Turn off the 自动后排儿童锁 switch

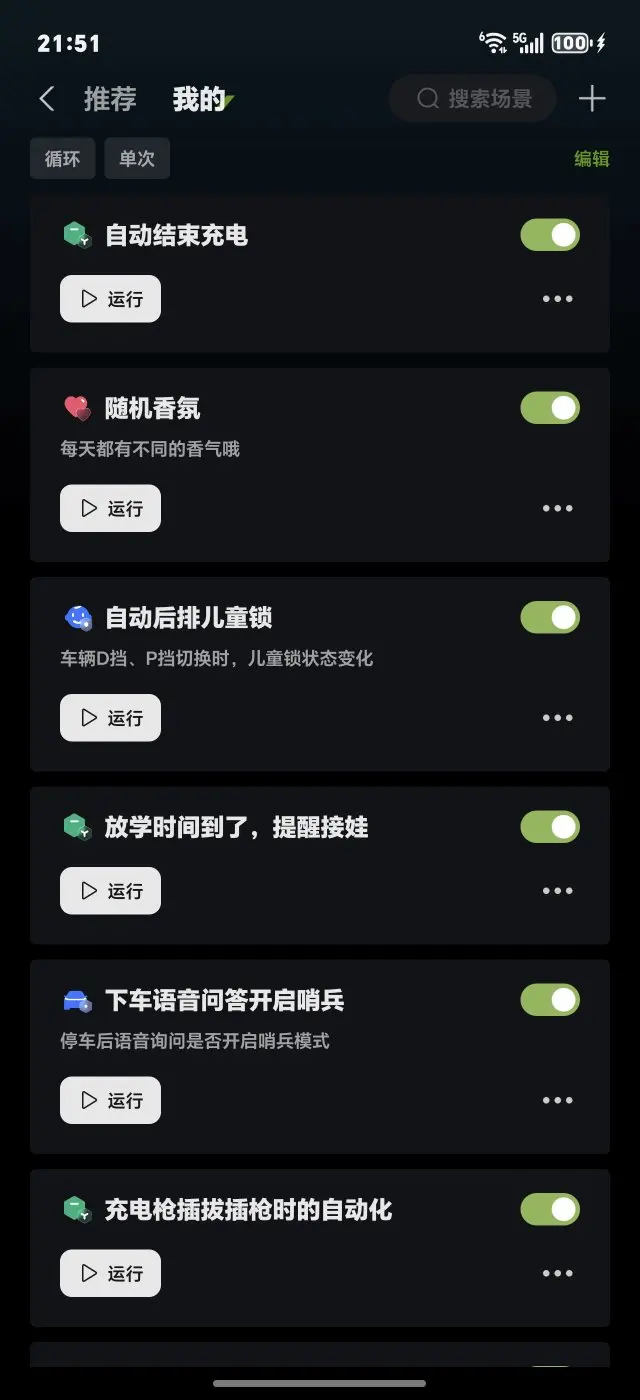550,617
